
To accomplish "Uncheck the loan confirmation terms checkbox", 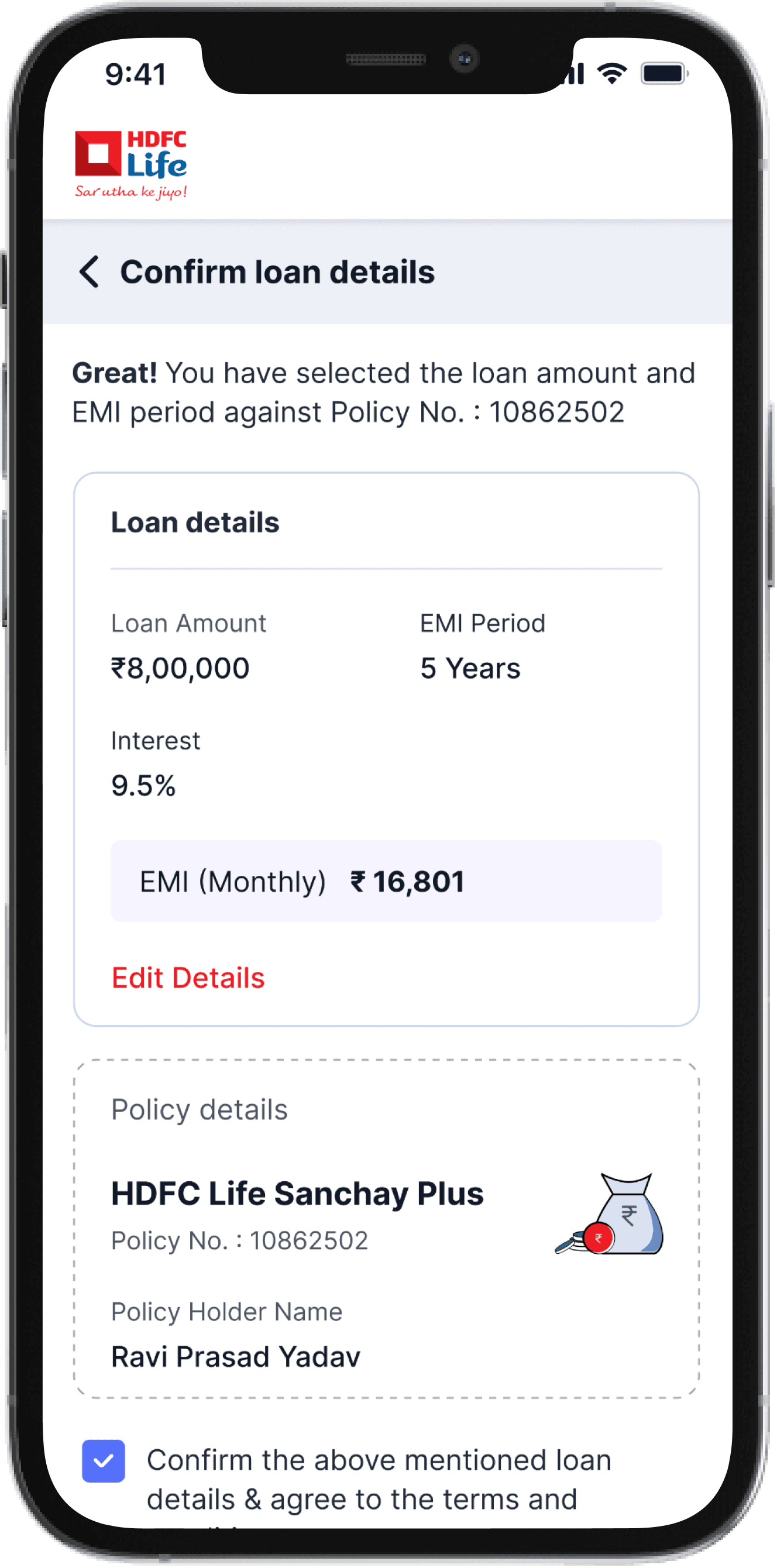I will [x=104, y=1462].
